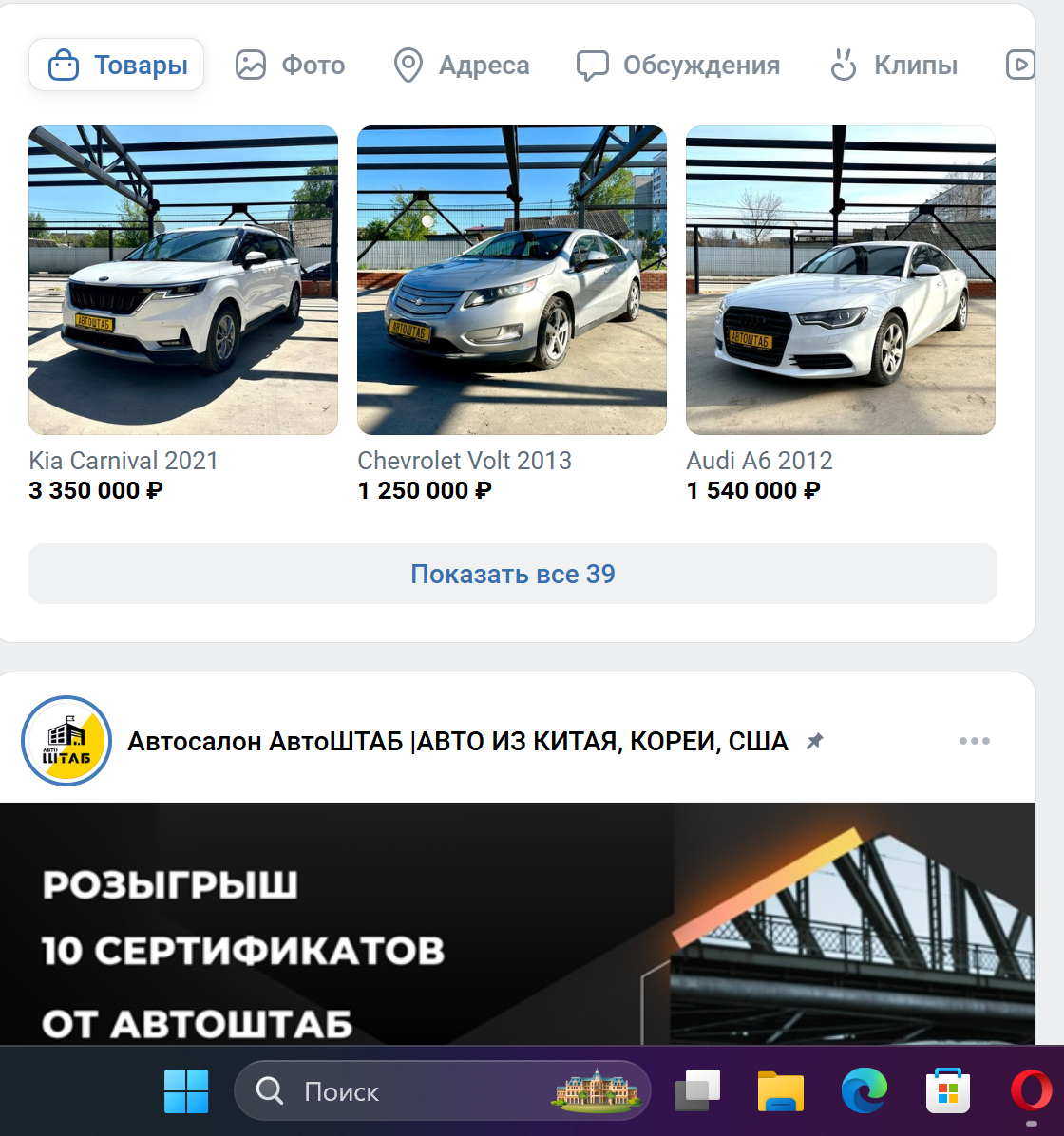Open the Автосалон АвтоШТАБ community name link
The width and height of the screenshot is (1064, 1136).
pos(458,741)
